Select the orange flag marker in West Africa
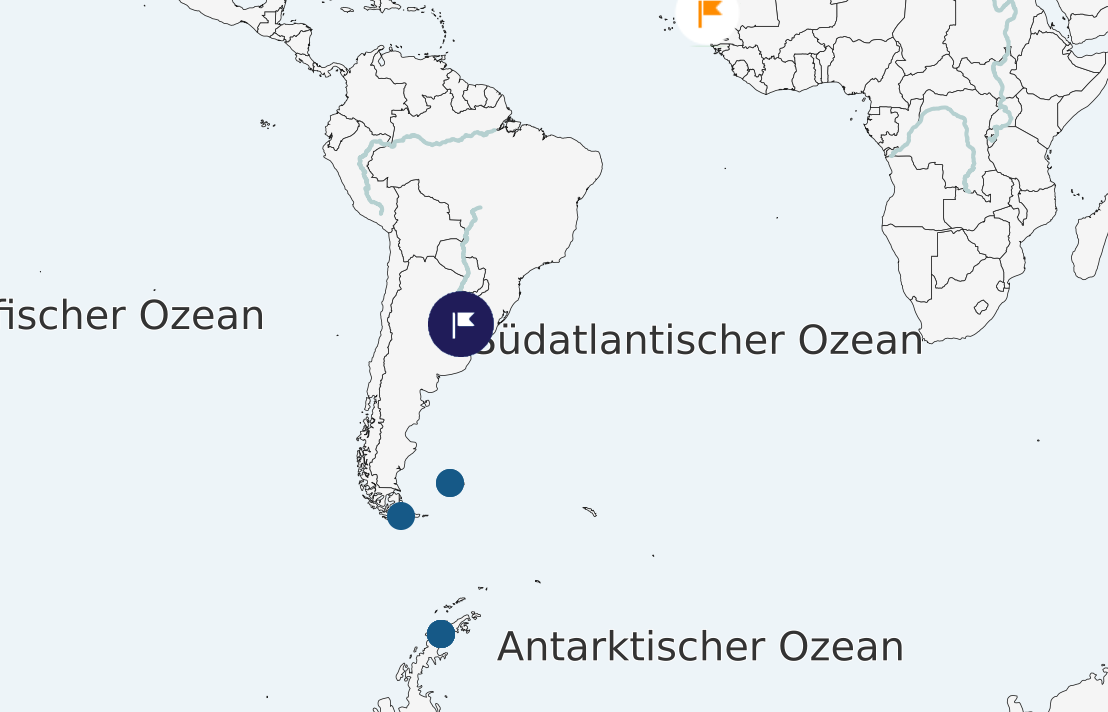This screenshot has width=1108, height=712. [708, 14]
